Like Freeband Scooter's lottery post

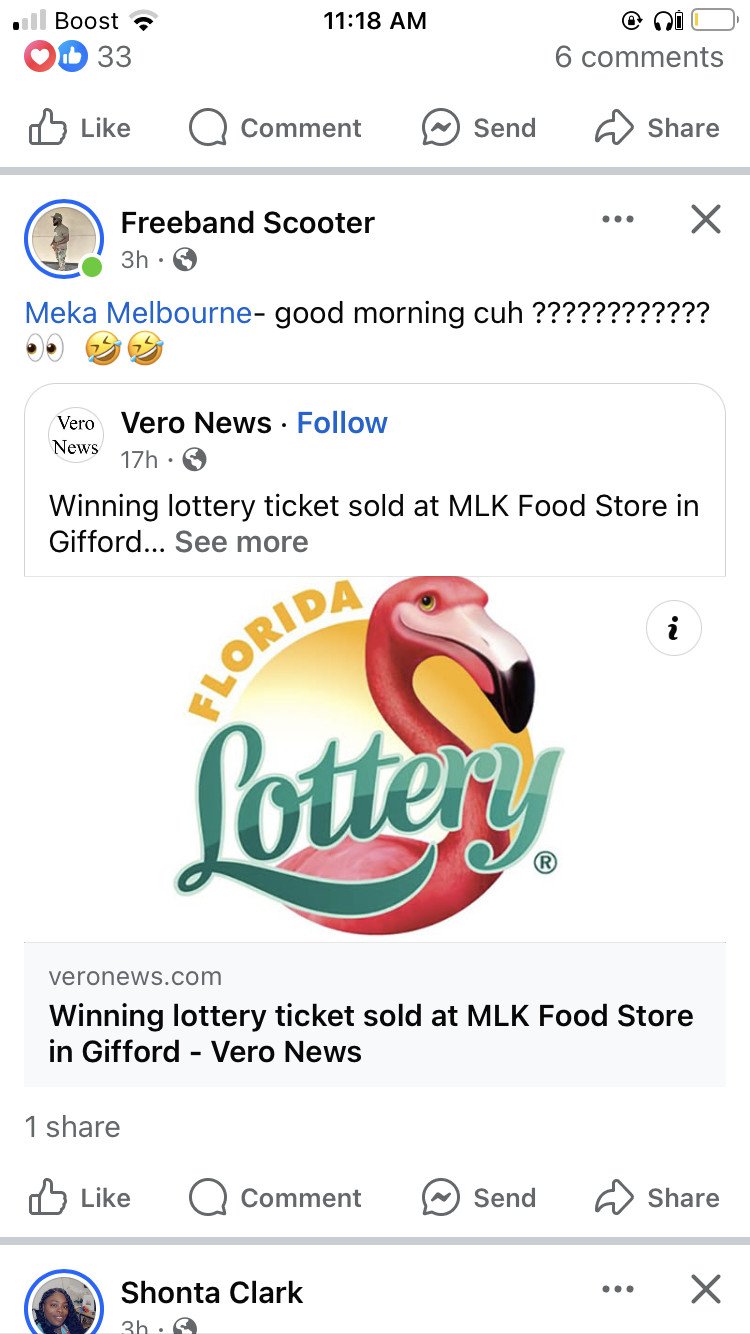tap(80, 1197)
